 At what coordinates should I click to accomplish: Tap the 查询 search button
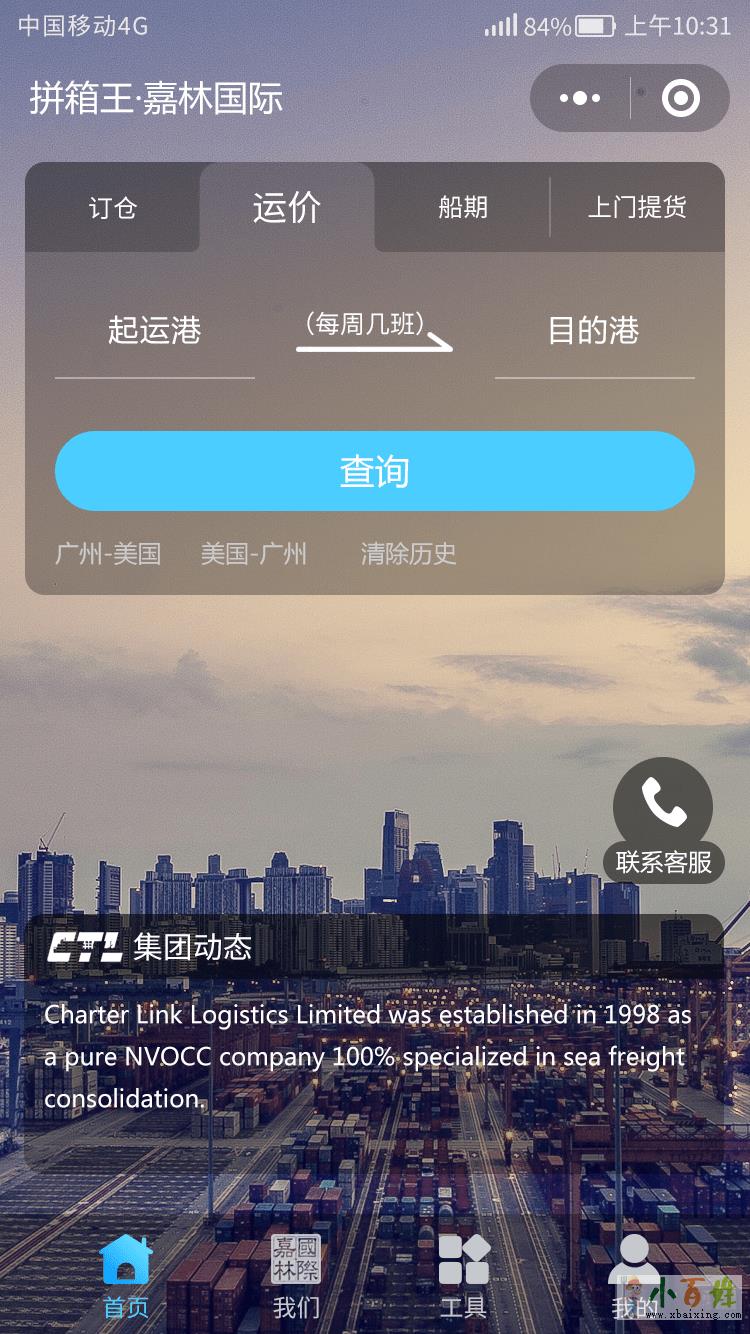(x=375, y=471)
